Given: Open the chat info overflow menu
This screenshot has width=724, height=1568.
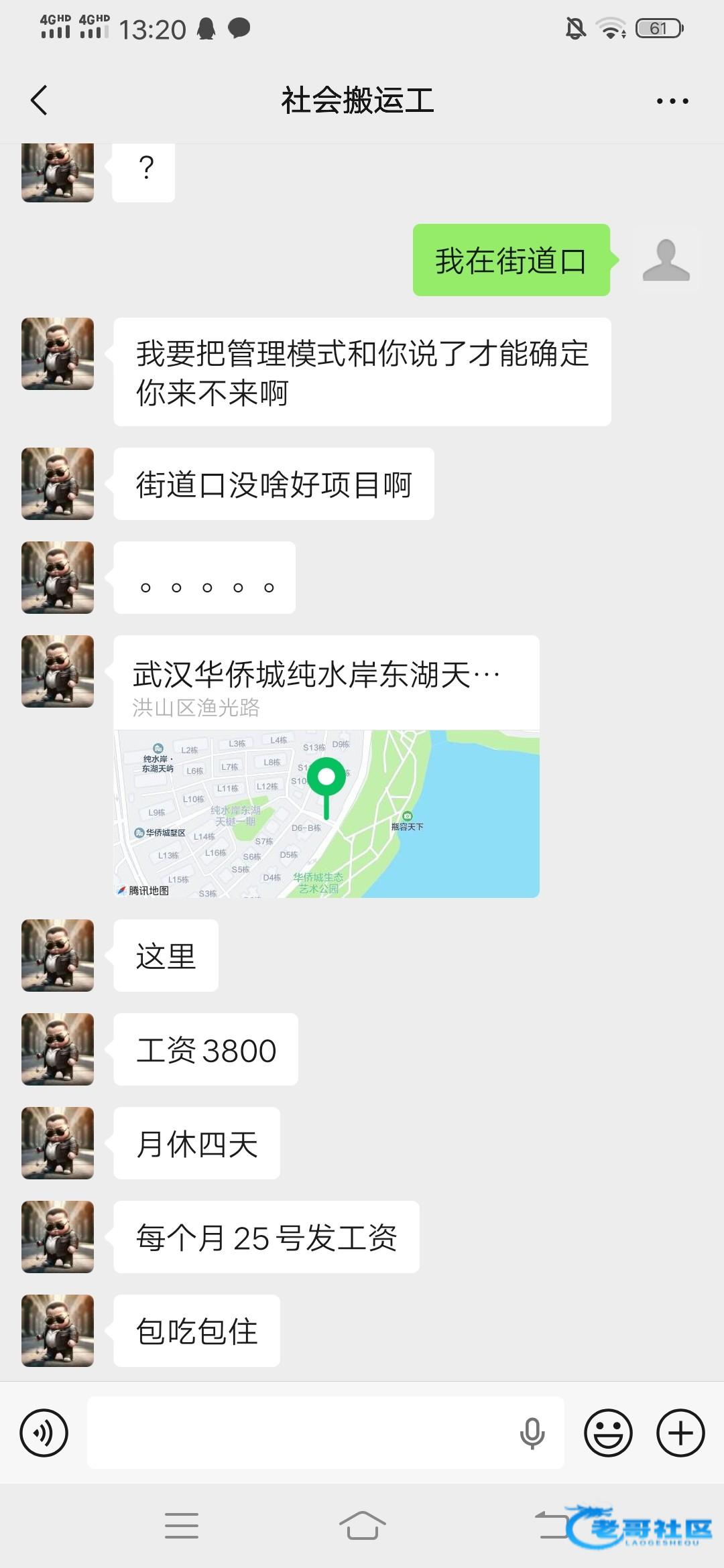Looking at the screenshot, I should [x=672, y=101].
